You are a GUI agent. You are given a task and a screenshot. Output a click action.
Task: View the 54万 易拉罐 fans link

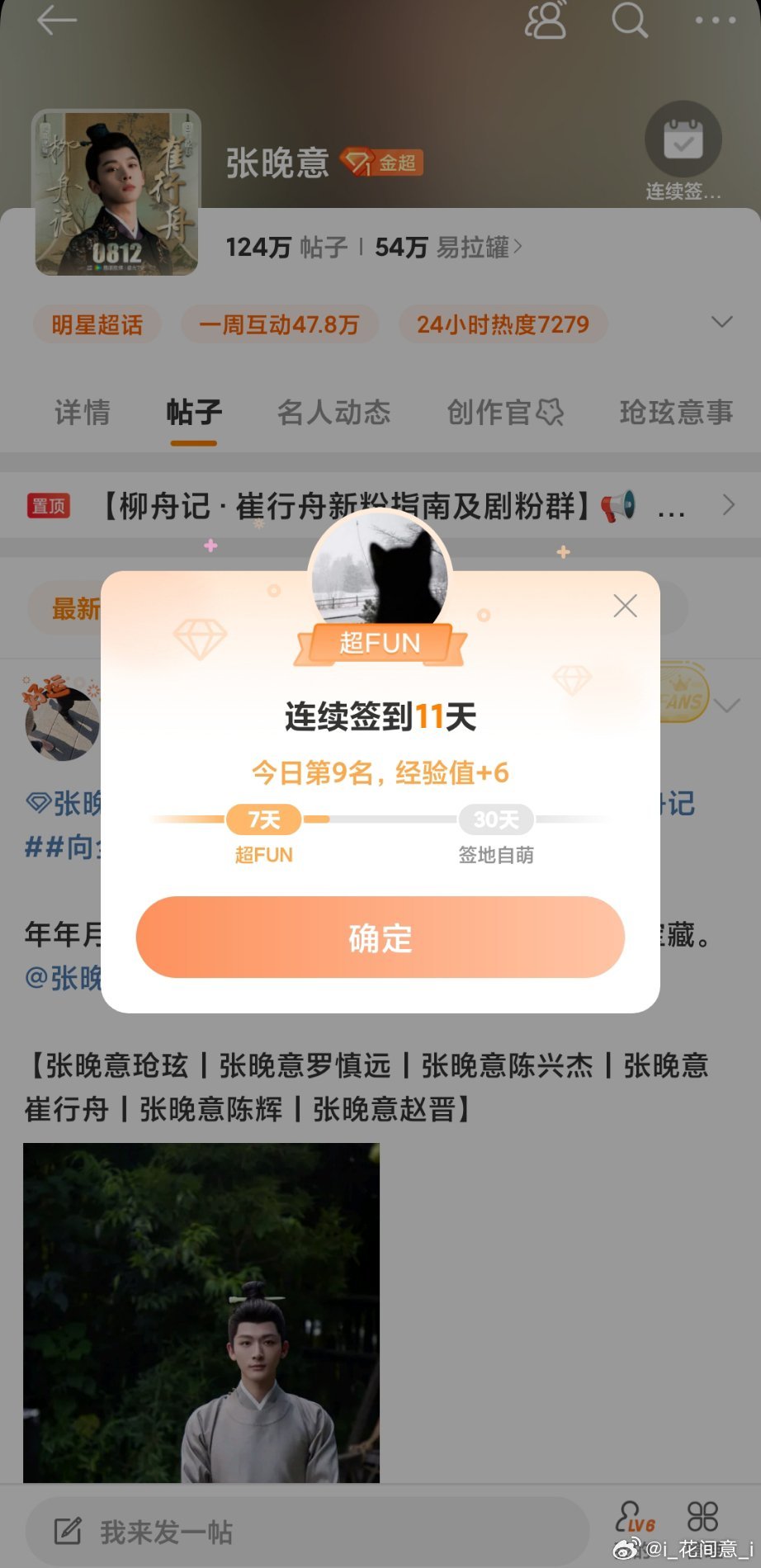coord(448,247)
